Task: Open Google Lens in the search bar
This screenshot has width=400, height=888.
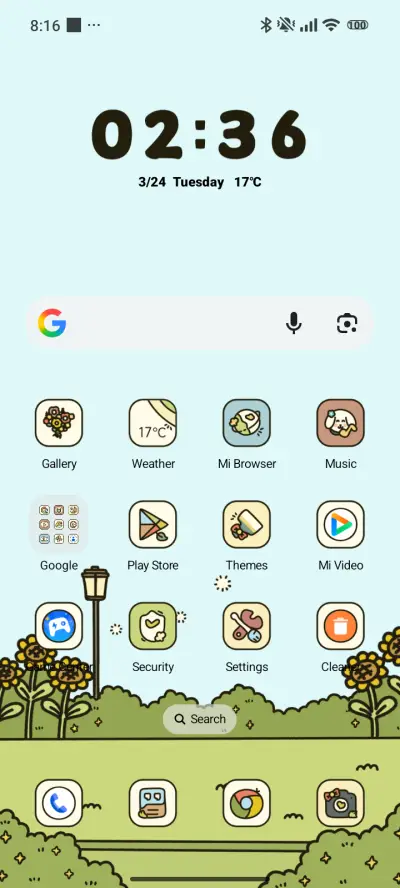Action: coord(347,323)
